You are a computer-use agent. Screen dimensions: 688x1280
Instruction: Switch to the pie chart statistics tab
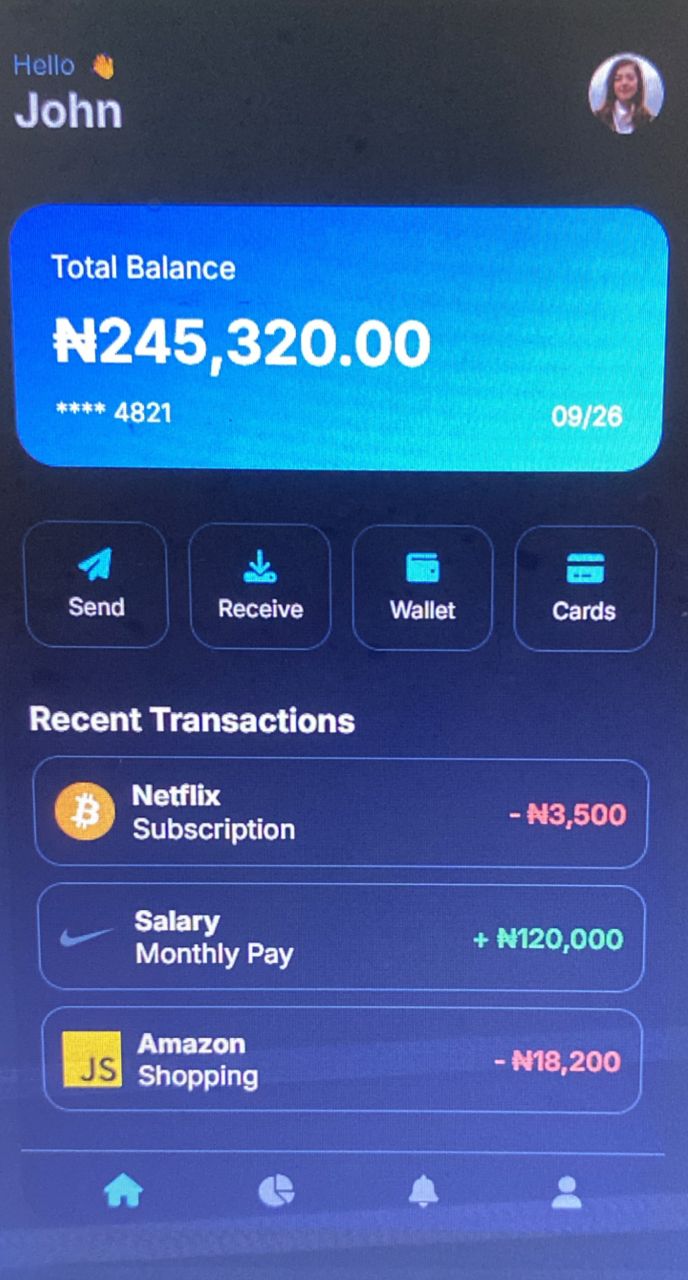(276, 1191)
